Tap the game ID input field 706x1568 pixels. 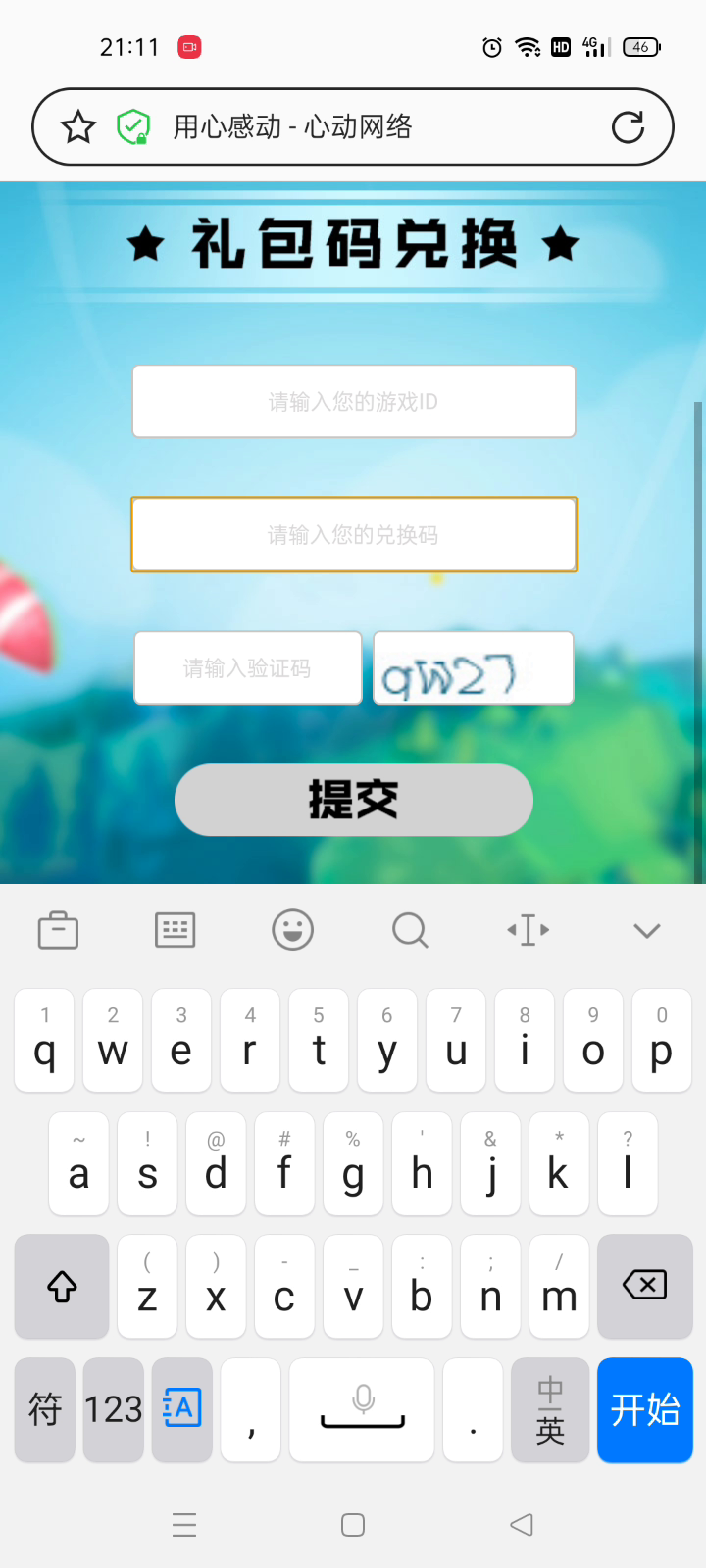353,401
